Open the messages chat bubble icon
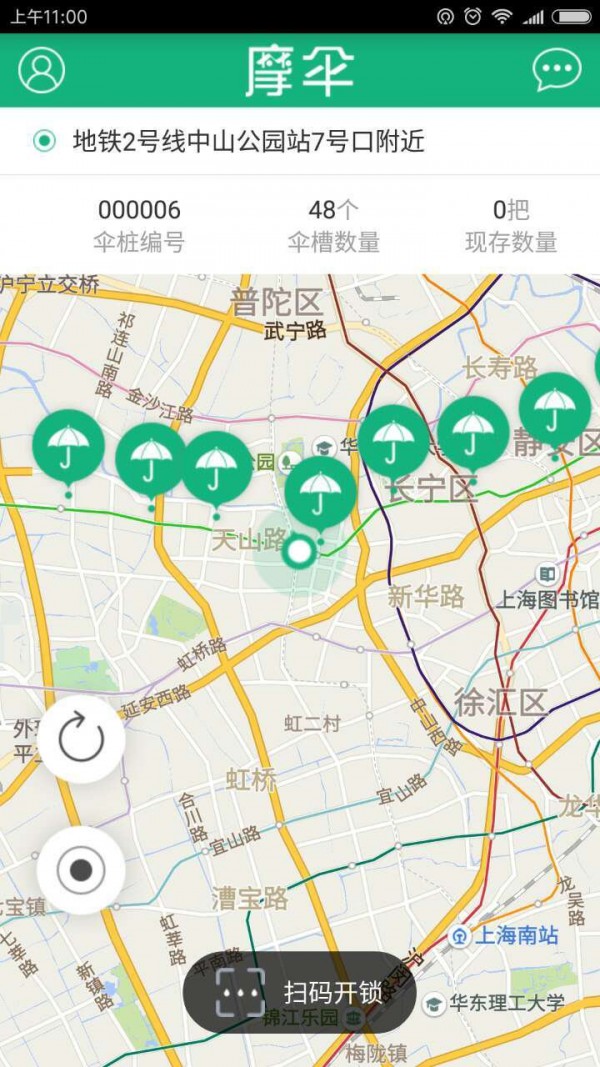This screenshot has height=1067, width=600. [556, 70]
